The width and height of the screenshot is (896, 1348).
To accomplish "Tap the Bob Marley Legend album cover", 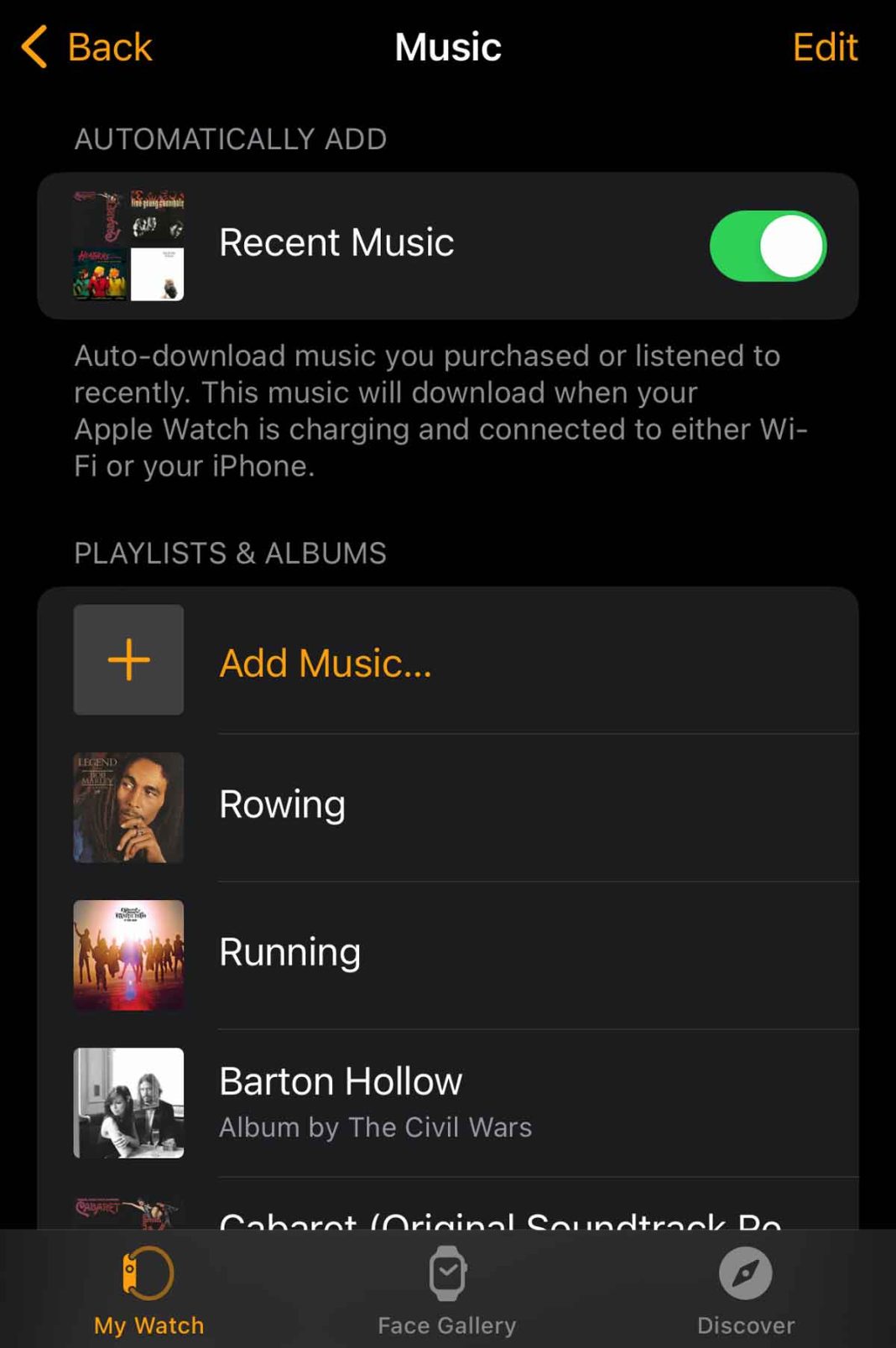I will [x=128, y=805].
